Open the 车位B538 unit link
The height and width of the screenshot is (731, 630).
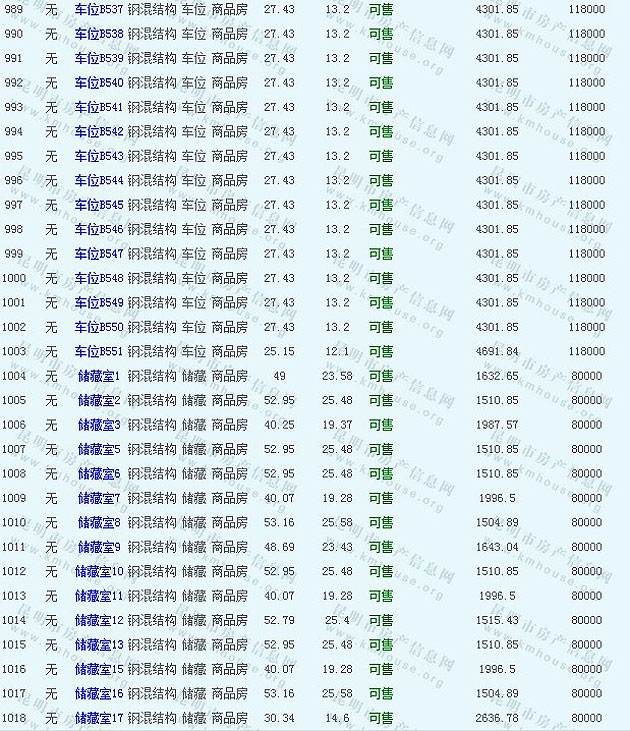click(99, 34)
